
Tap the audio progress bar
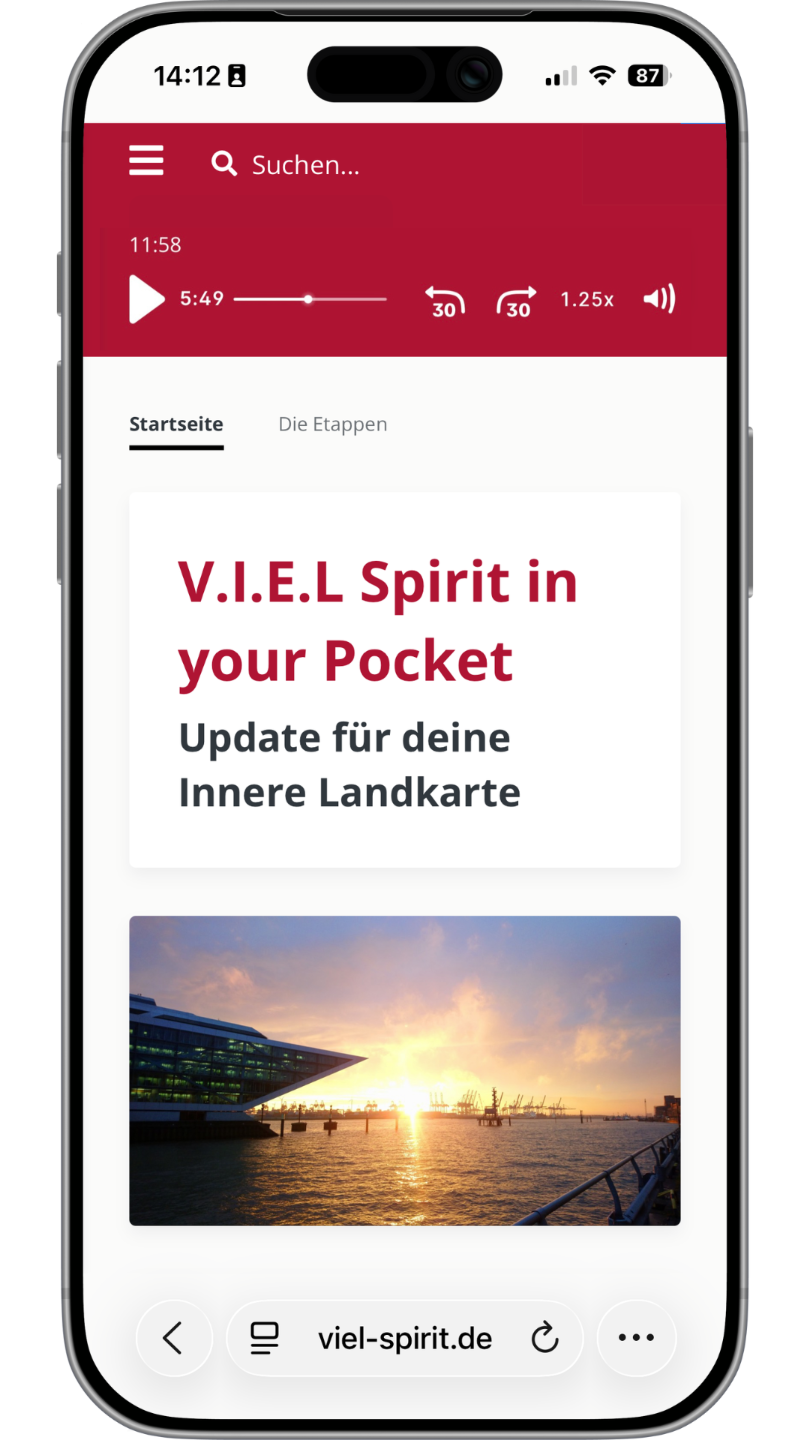click(310, 299)
